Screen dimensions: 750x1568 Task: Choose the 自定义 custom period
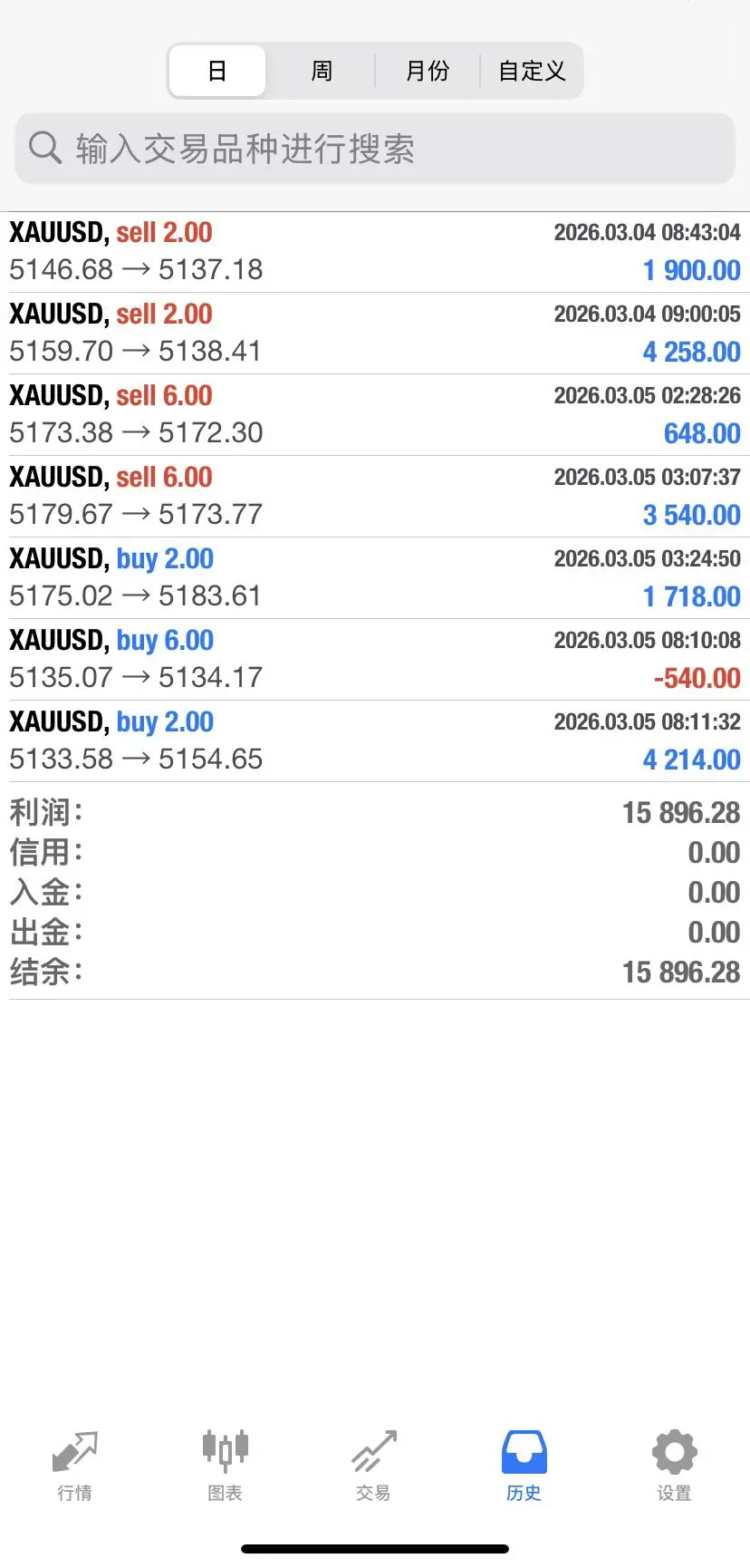(x=532, y=71)
